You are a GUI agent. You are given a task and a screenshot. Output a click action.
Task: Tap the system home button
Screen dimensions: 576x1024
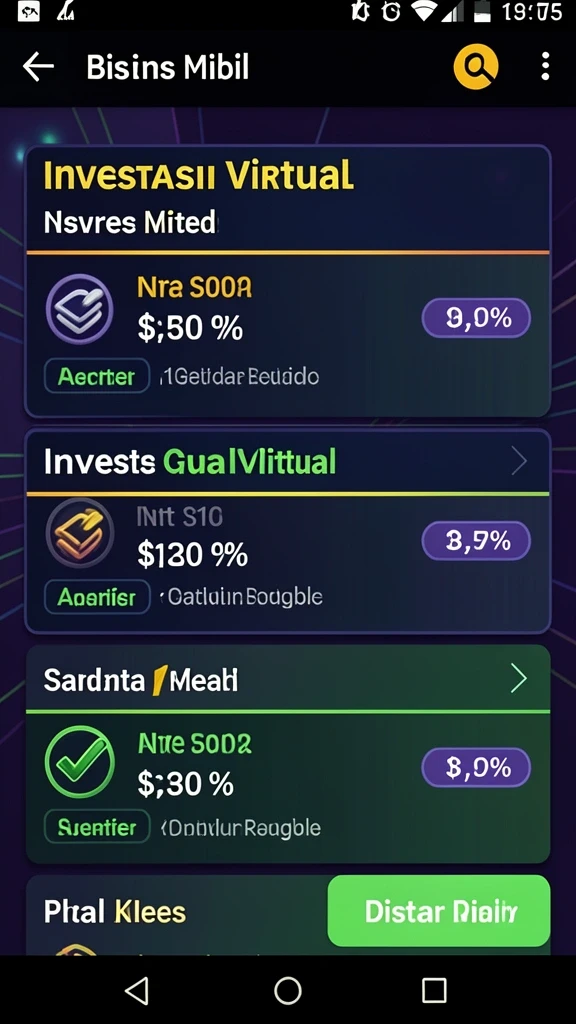pyautogui.click(x=287, y=990)
